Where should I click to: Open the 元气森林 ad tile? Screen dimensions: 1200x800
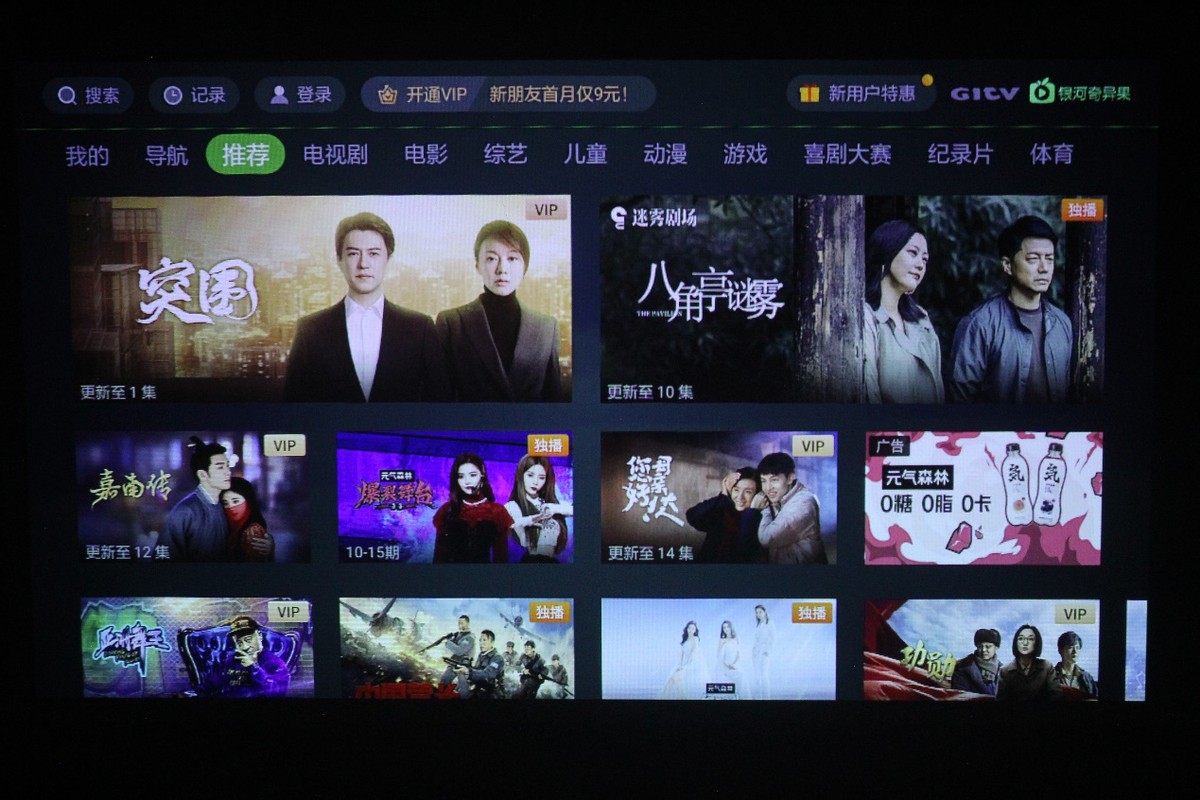click(983, 497)
